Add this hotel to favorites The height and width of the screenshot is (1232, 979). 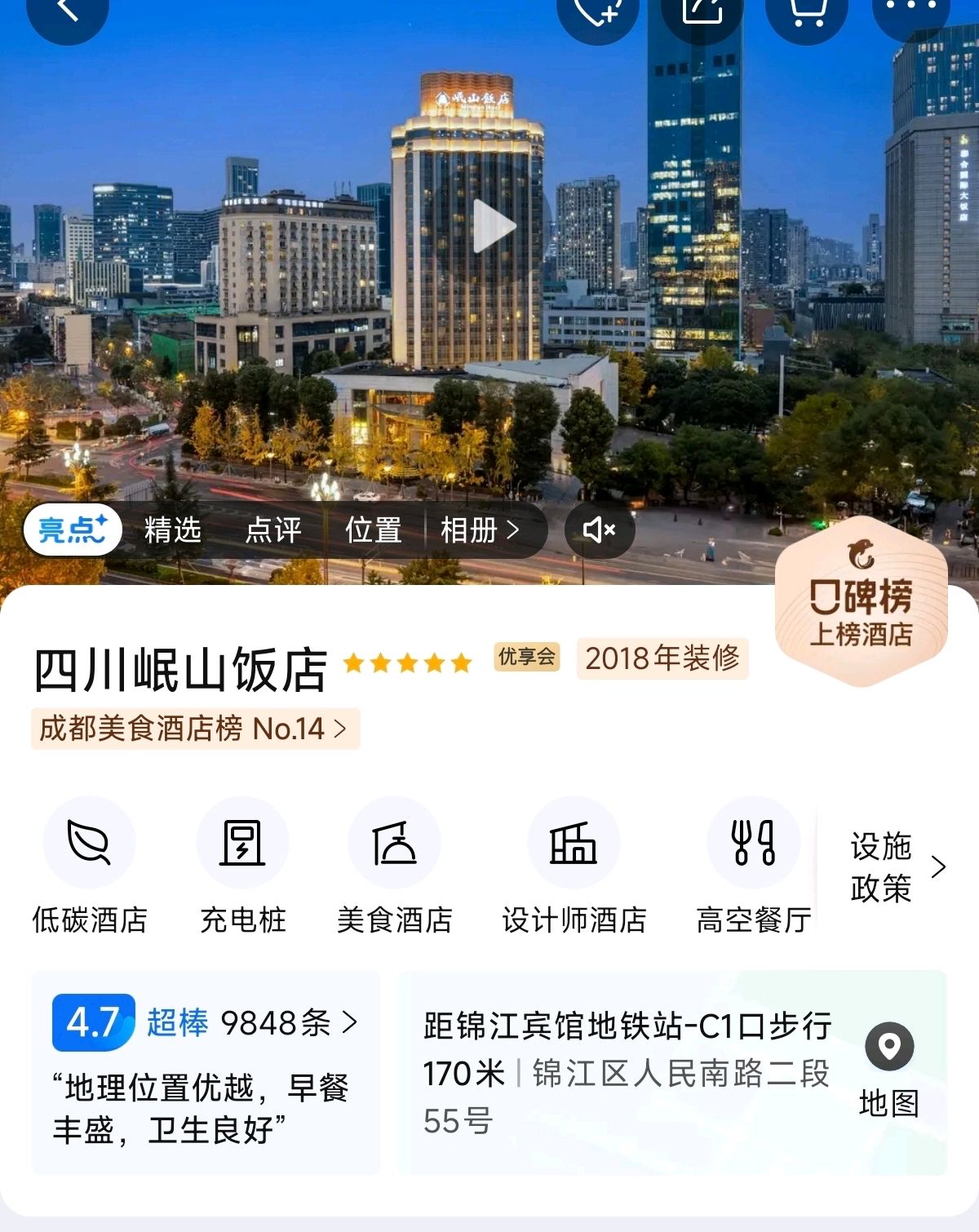click(597, 10)
